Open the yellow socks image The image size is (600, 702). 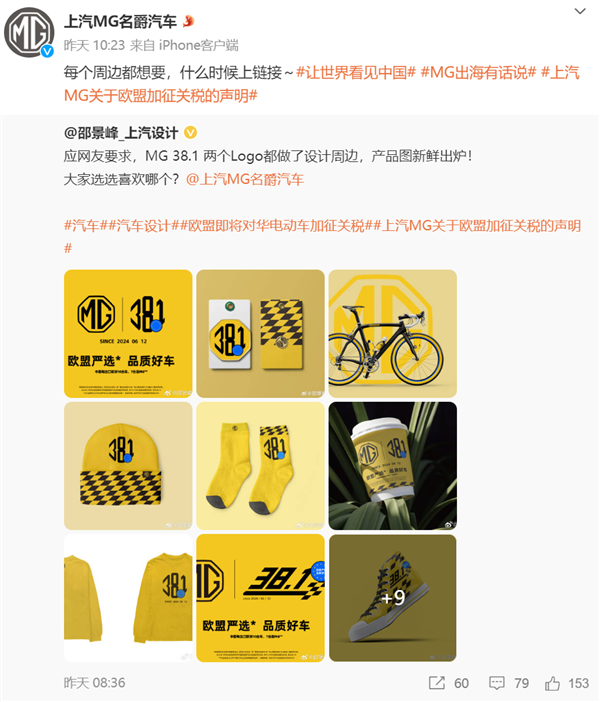[260, 466]
